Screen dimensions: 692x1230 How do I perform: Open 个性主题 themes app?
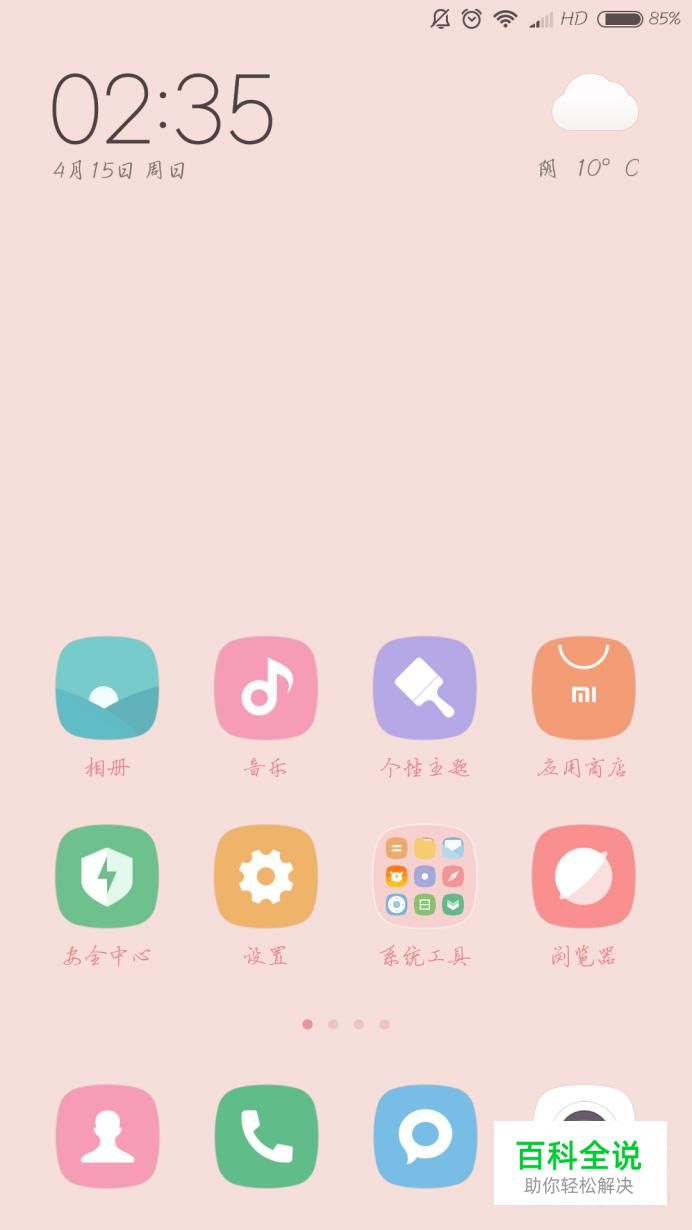(425, 688)
